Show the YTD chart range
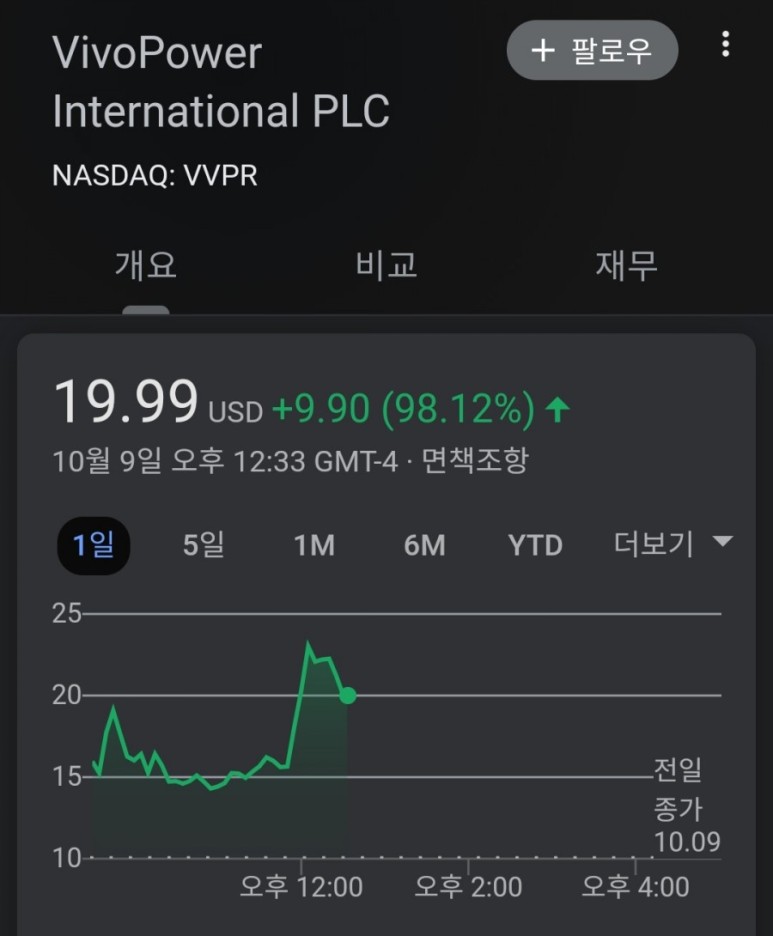 click(535, 545)
